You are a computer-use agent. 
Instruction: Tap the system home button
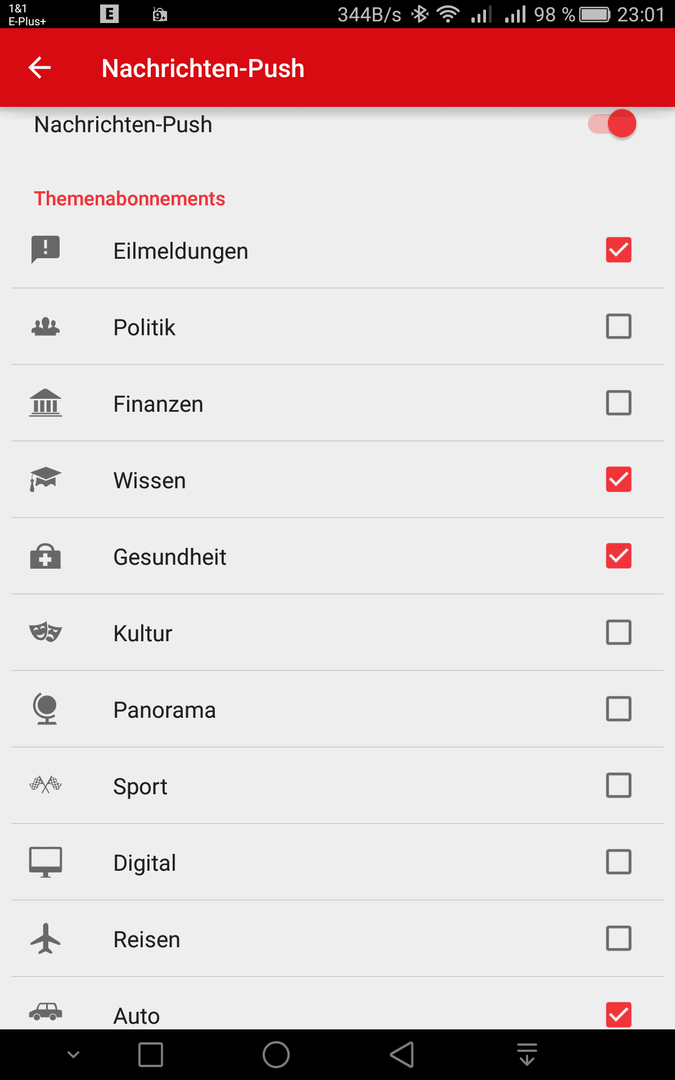tap(276, 1054)
